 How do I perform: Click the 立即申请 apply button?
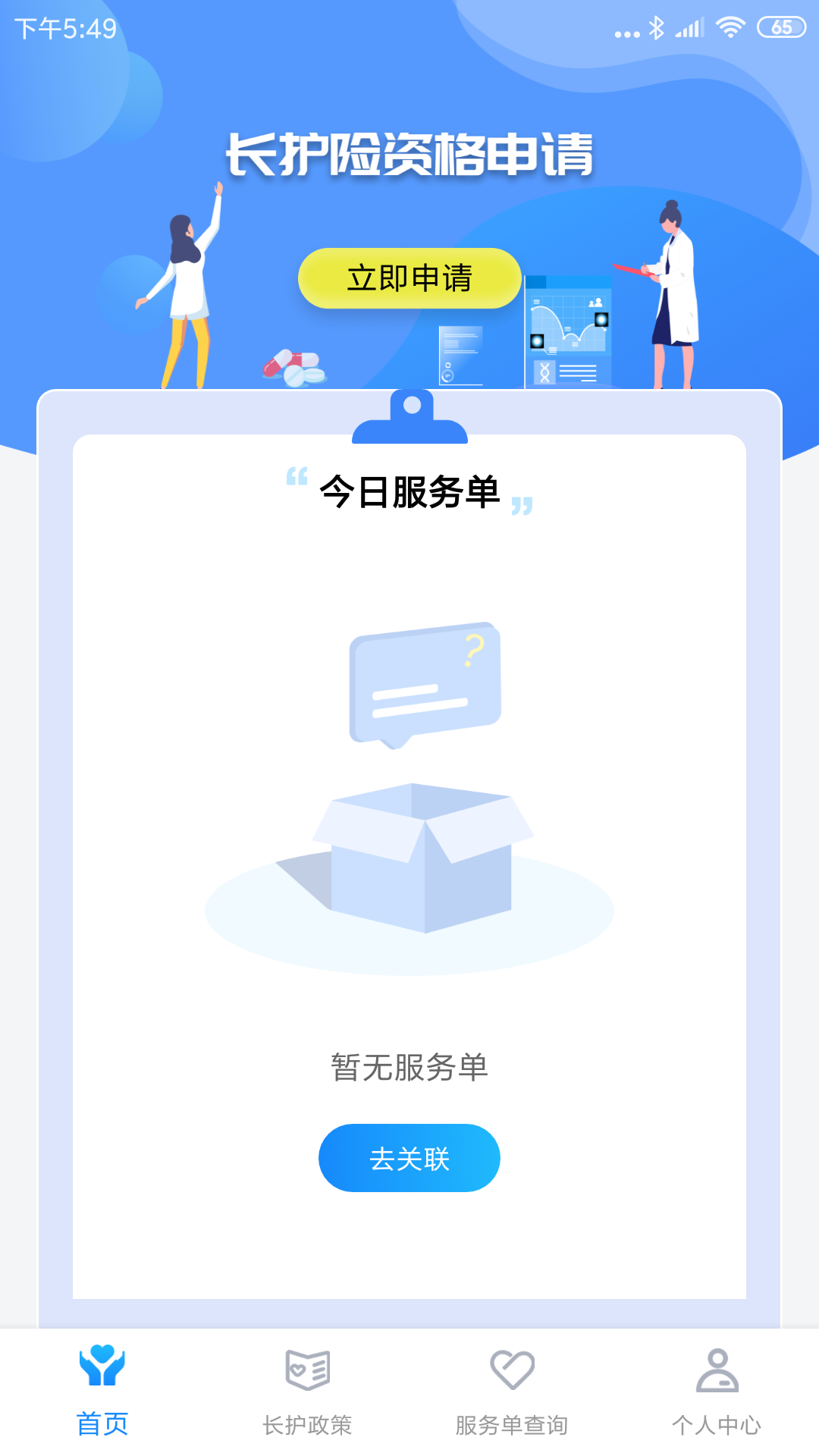click(409, 279)
